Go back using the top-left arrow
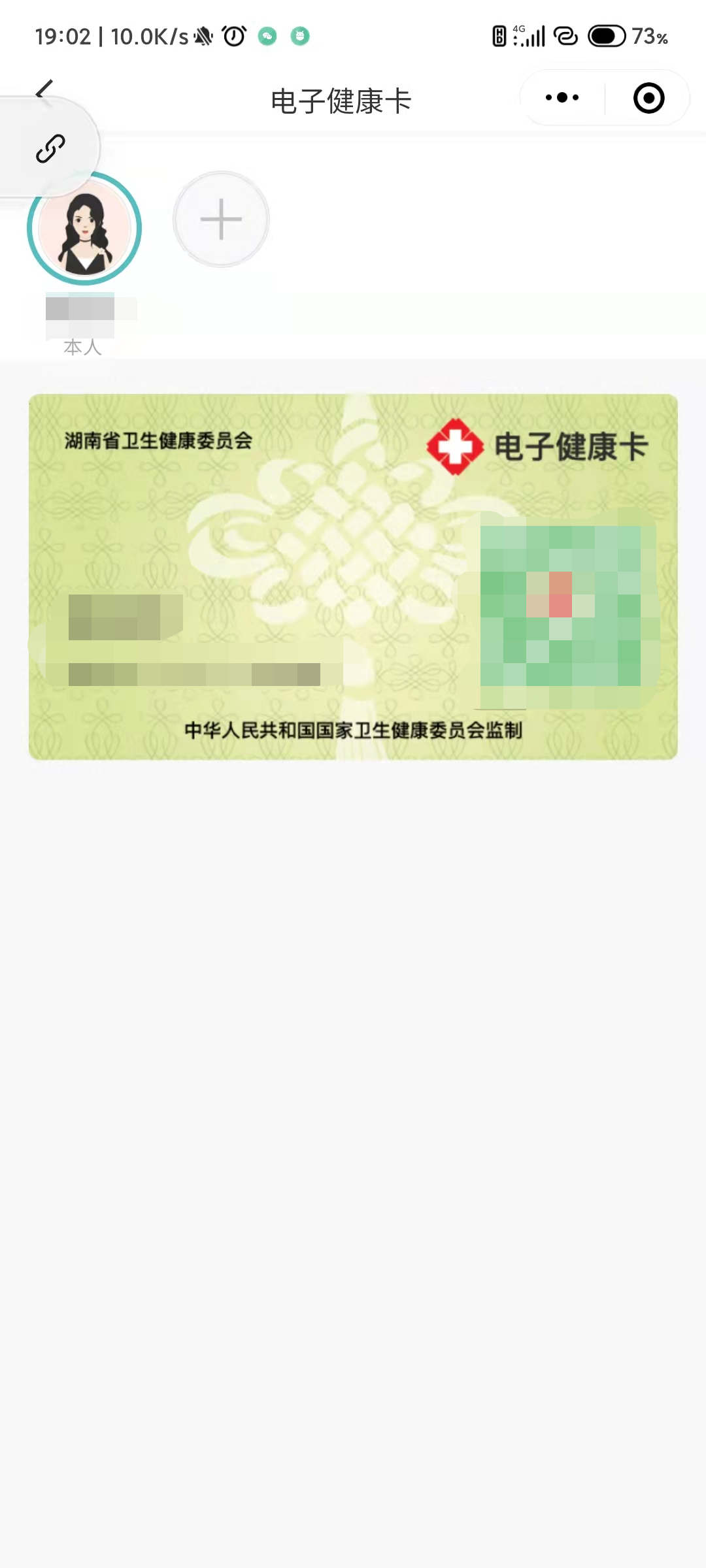Screen dimensions: 706x1568 click(44, 91)
